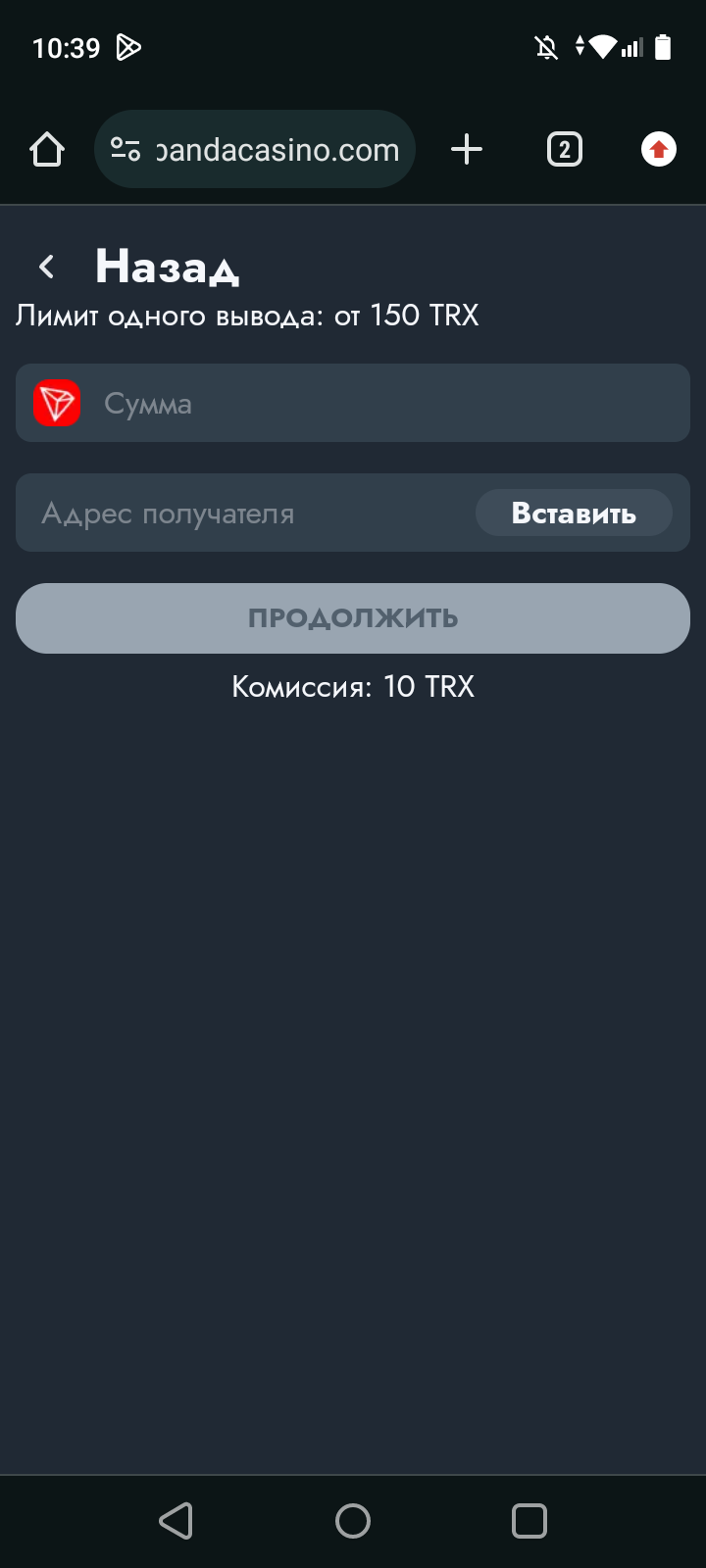Open the tab switcher showing 2 tabs
This screenshot has height=1568, width=706.
pyautogui.click(x=564, y=150)
